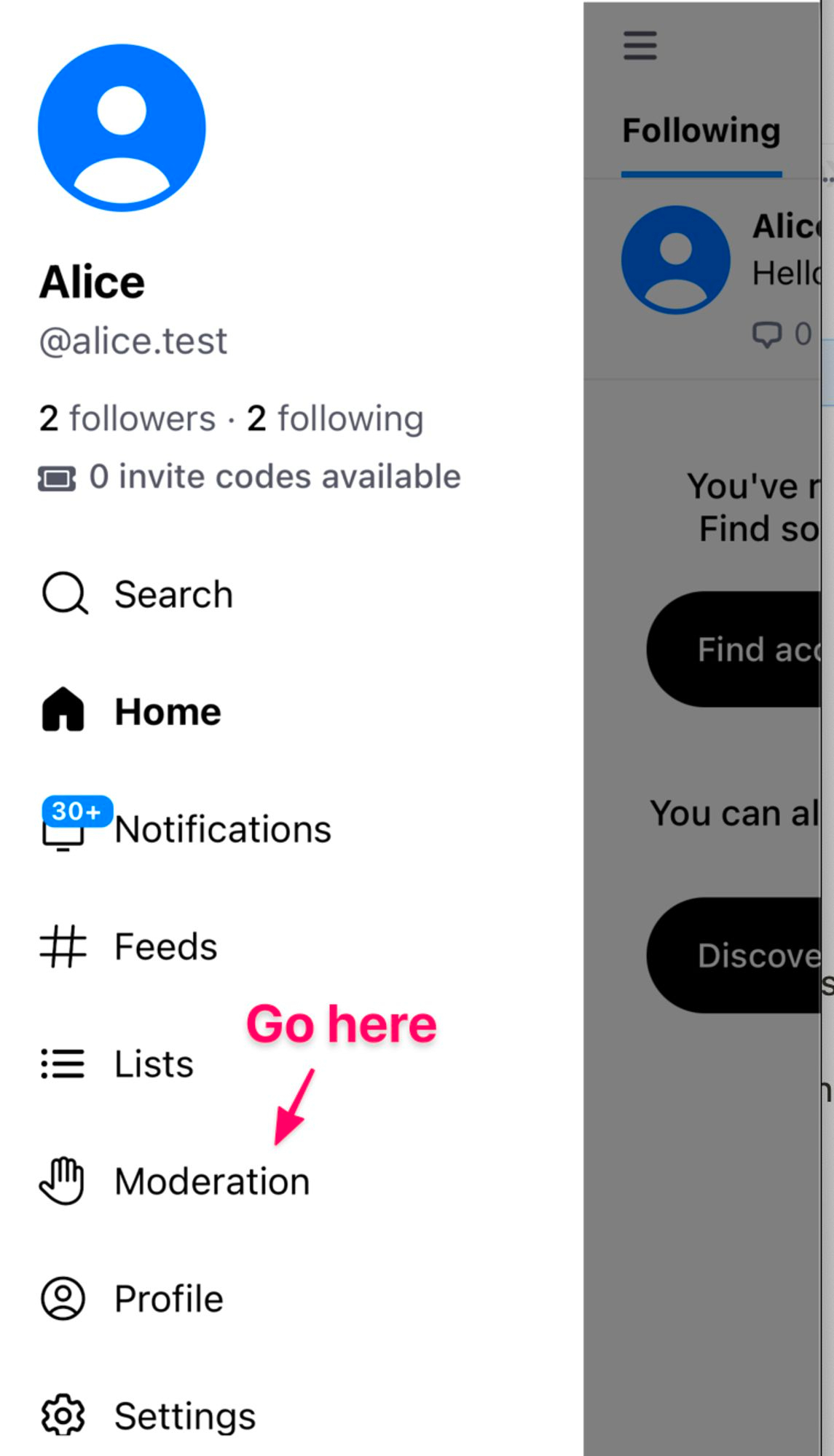Open Alice's profile avatar
The width and height of the screenshot is (834, 1456).
pyautogui.click(x=122, y=128)
